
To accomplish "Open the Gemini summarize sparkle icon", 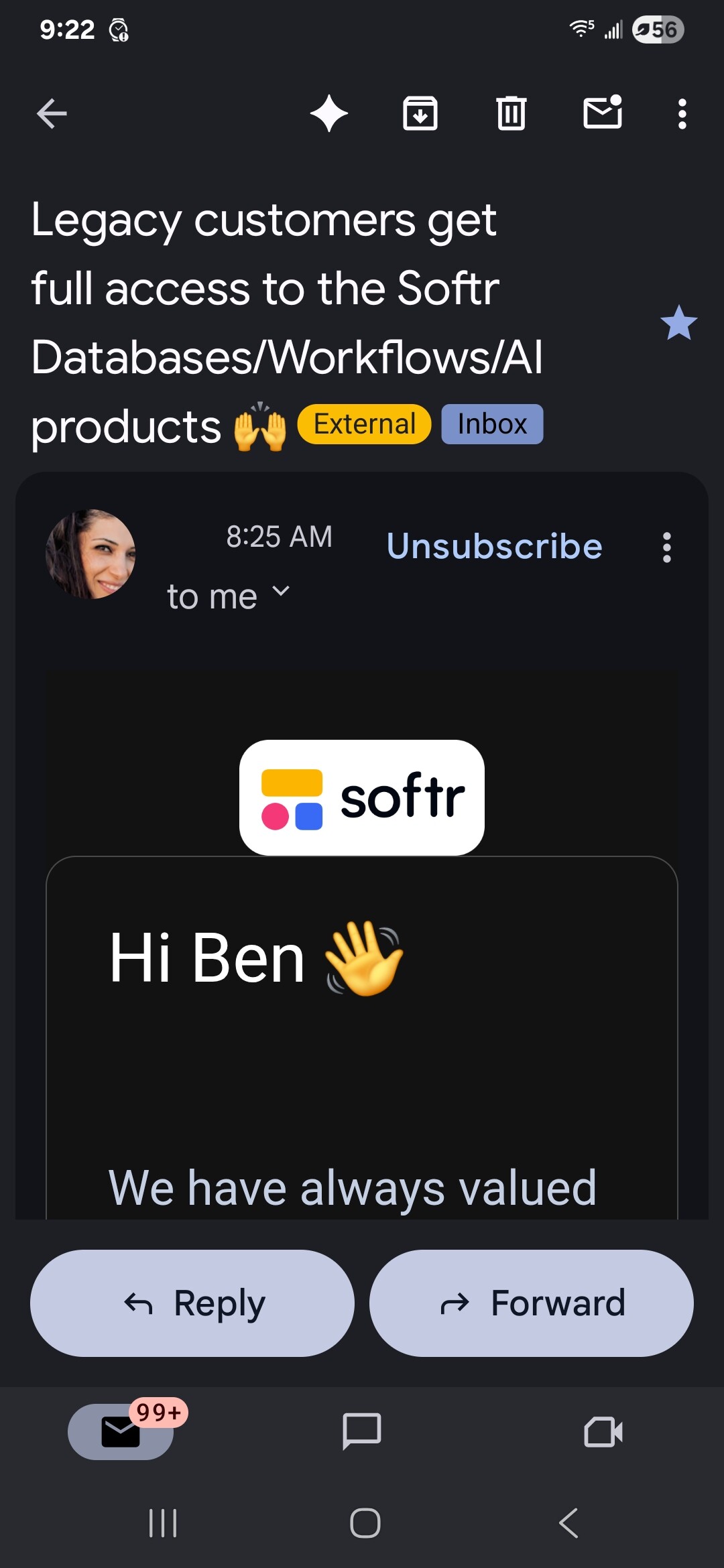I will pyautogui.click(x=329, y=113).
